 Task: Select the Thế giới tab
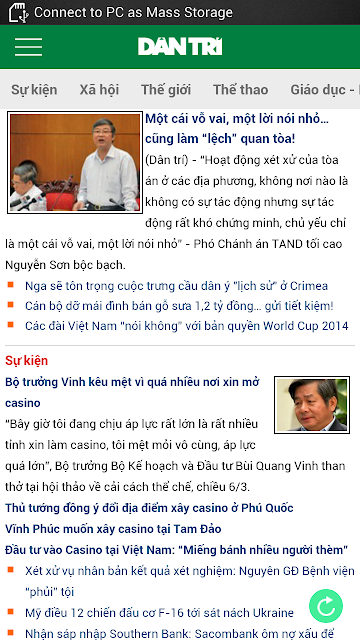coord(166,90)
